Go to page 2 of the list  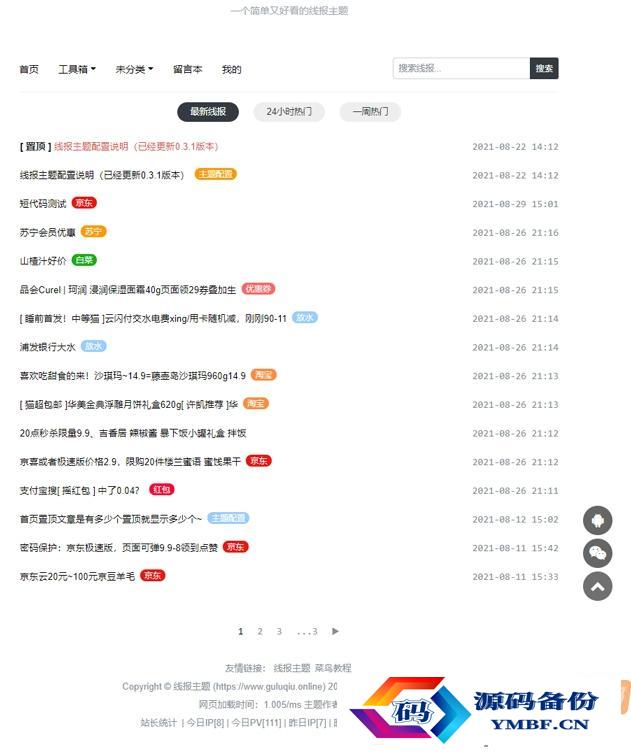[x=260, y=632]
